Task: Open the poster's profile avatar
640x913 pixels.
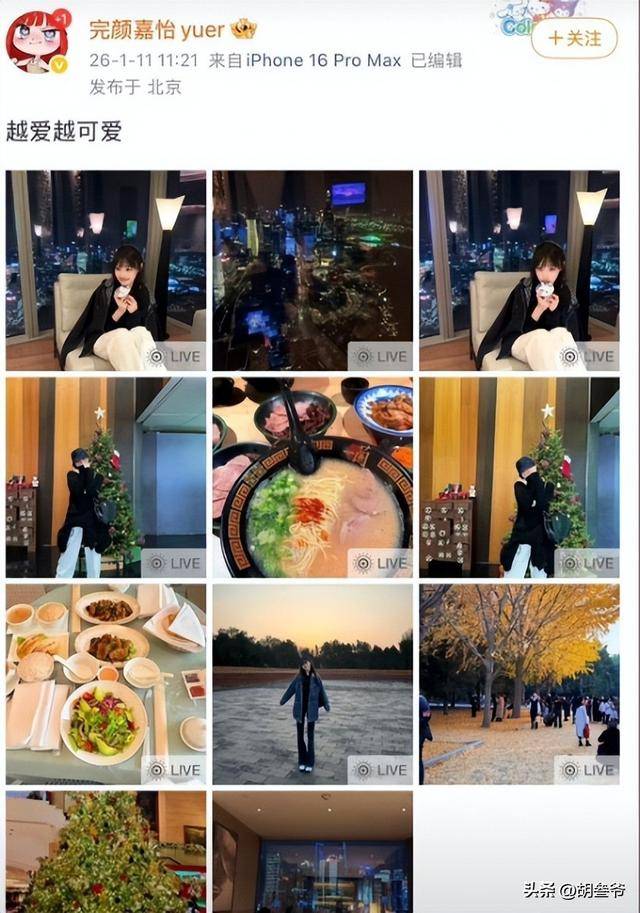Action: click(x=37, y=41)
